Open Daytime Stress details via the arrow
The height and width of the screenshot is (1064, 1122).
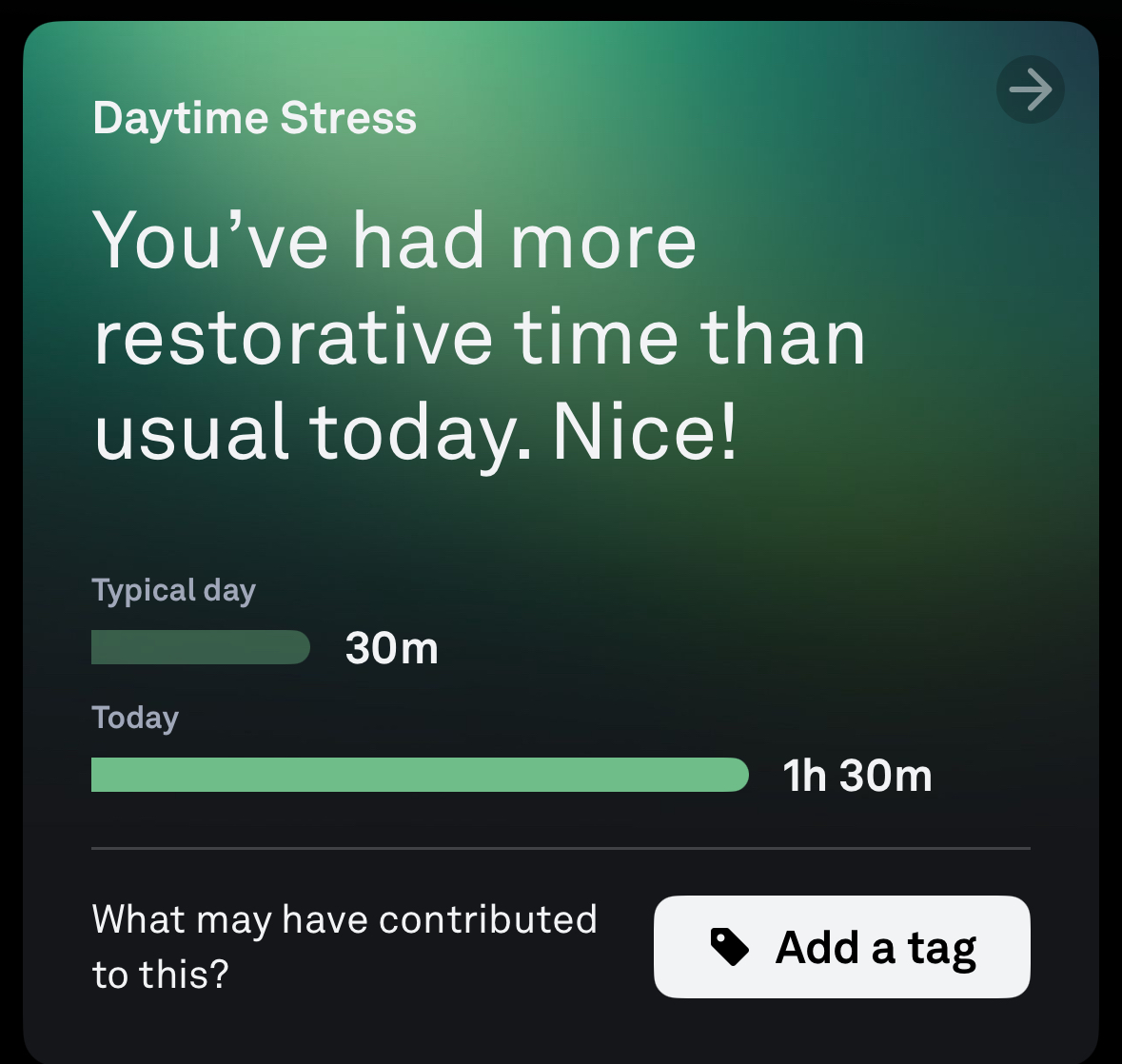1030,90
